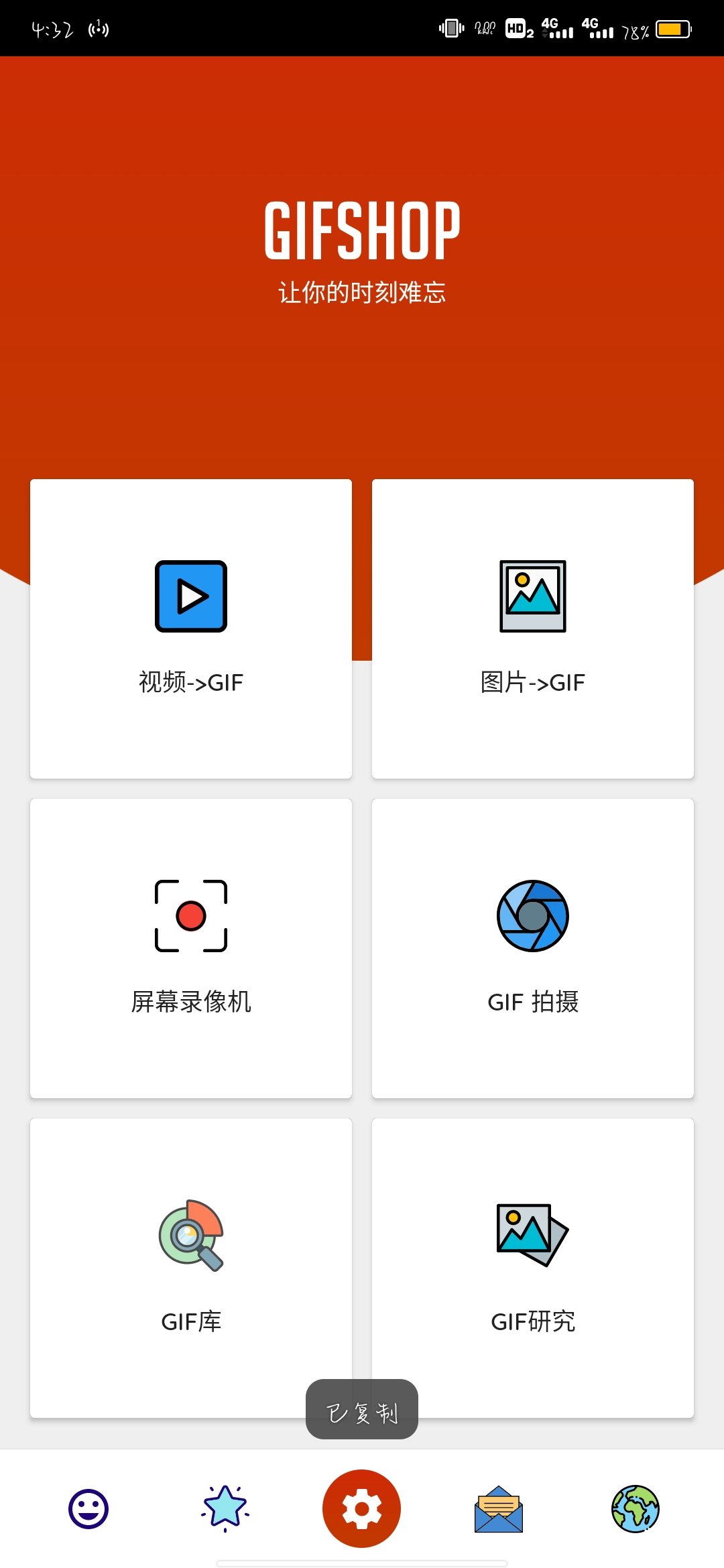Open the GIF 拍摄 camera card
The width and height of the screenshot is (724, 1568).
533,948
